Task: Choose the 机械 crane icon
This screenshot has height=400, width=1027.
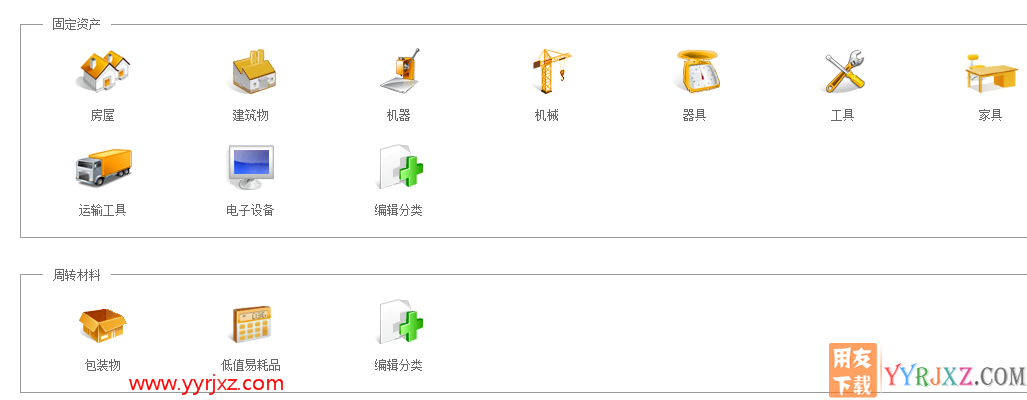Action: tap(547, 74)
